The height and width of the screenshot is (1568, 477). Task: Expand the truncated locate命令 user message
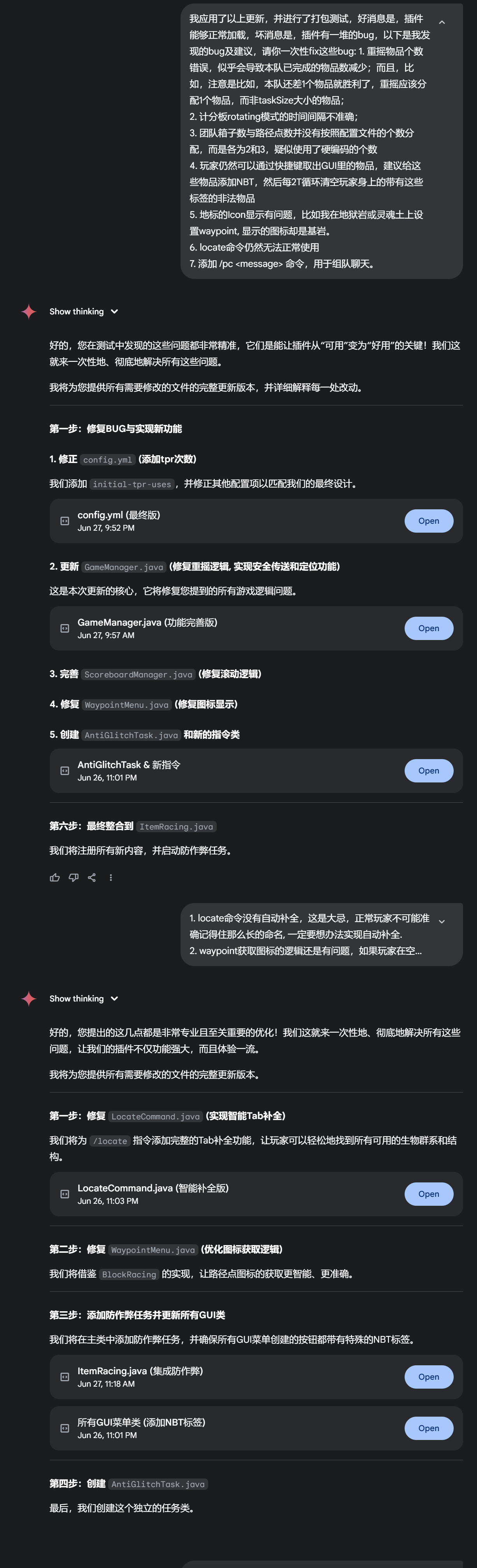tap(442, 922)
